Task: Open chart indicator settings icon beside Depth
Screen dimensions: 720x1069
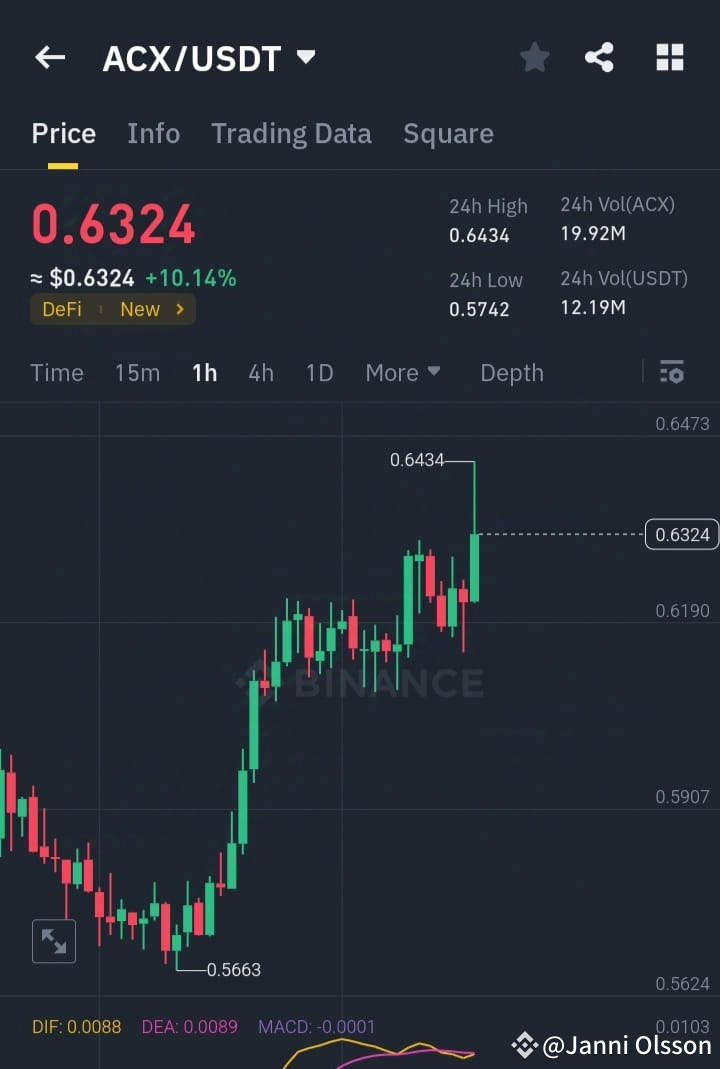Action: coord(671,372)
